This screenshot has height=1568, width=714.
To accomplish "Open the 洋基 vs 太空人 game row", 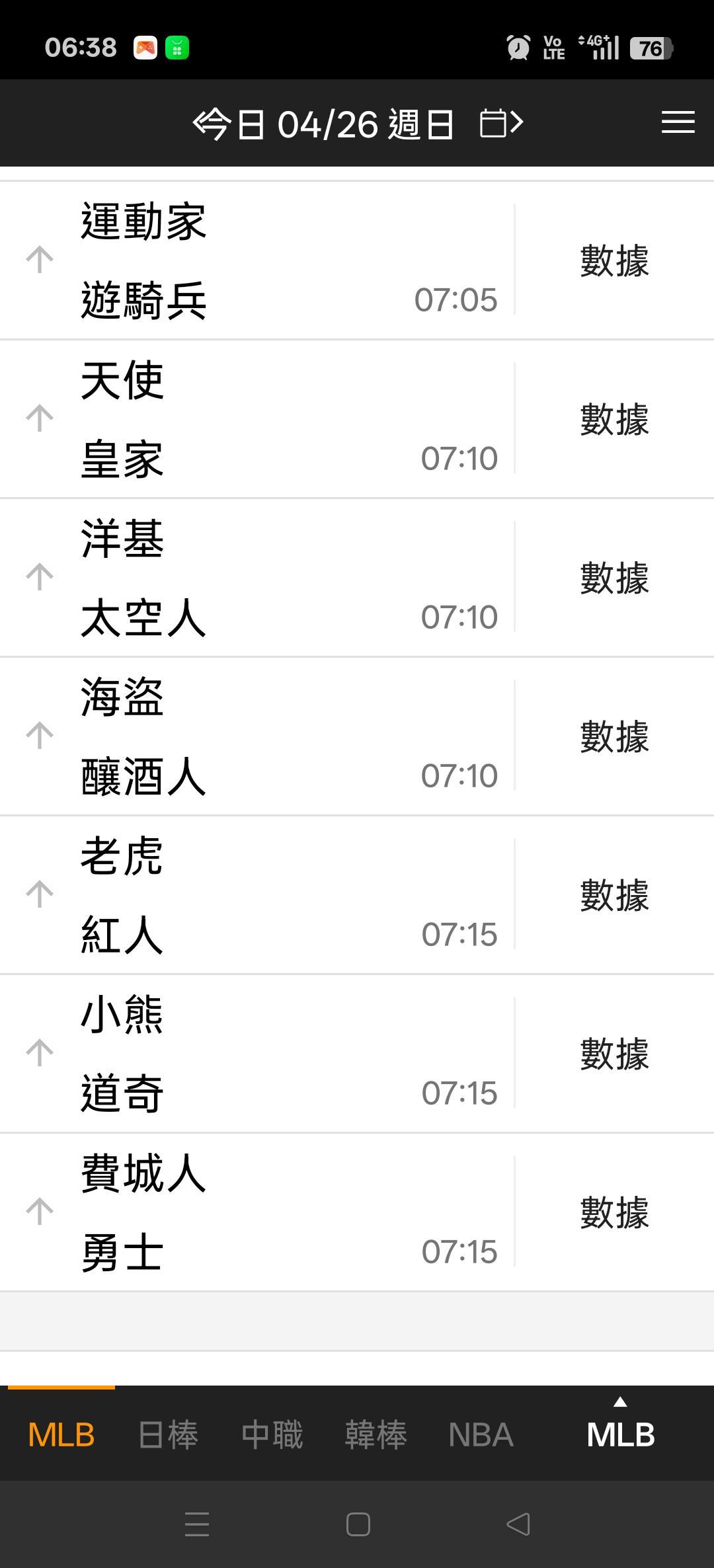I will tap(264, 578).
